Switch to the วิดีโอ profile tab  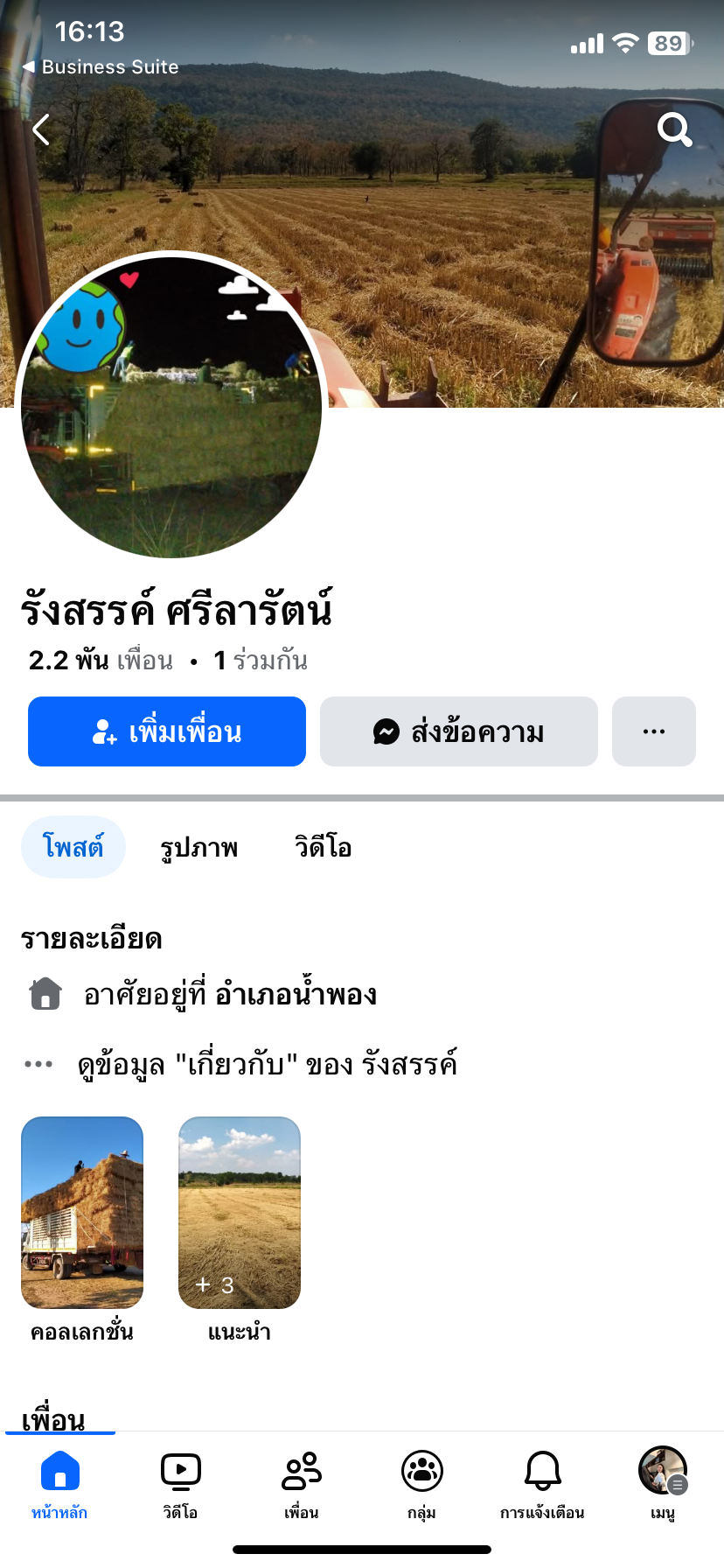[324, 847]
